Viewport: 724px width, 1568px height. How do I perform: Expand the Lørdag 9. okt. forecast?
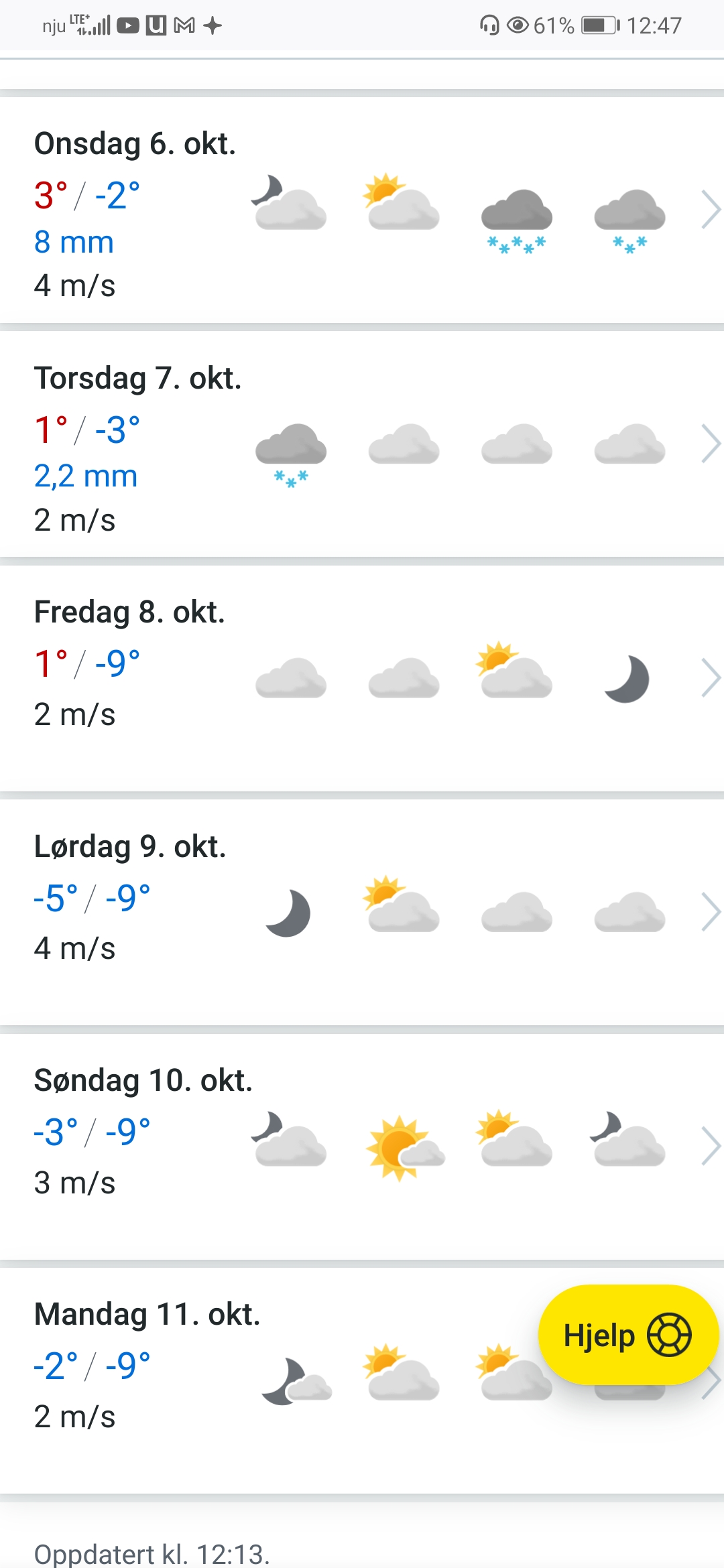(x=362, y=913)
